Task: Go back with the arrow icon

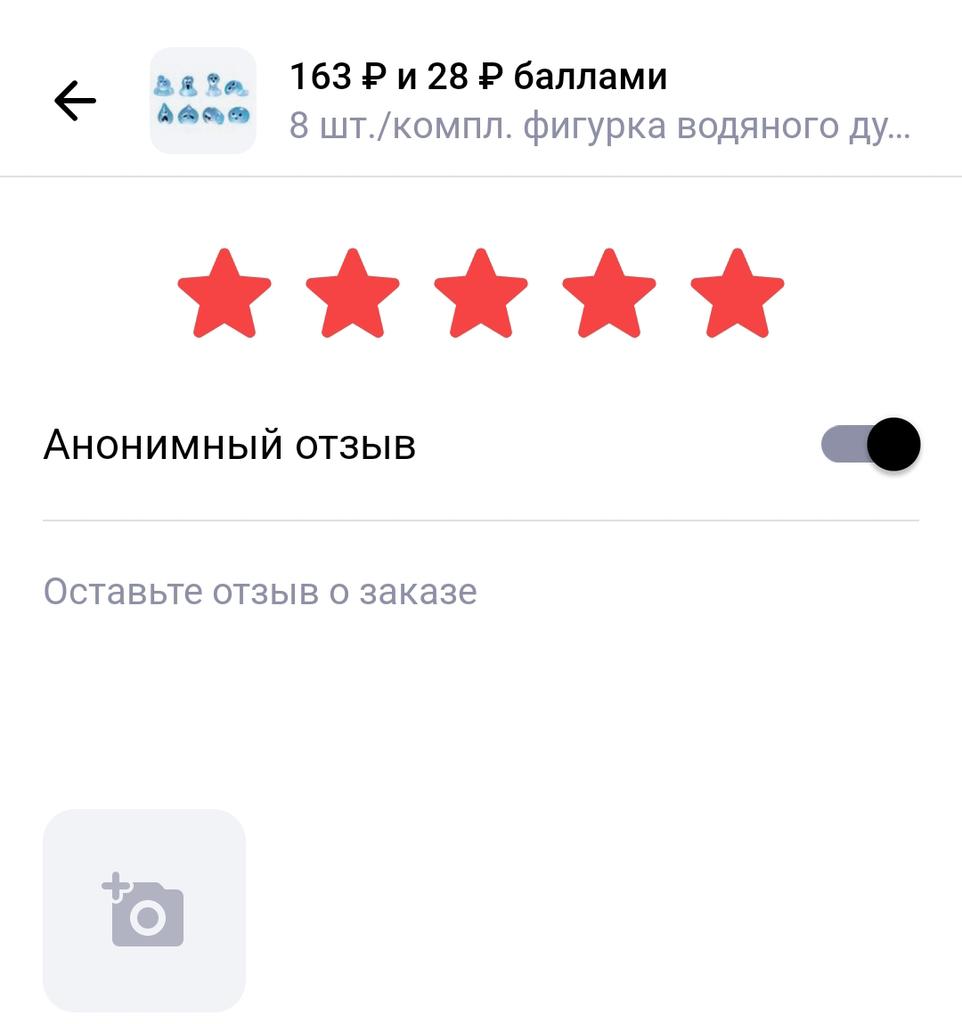Action: pyautogui.click(x=75, y=101)
